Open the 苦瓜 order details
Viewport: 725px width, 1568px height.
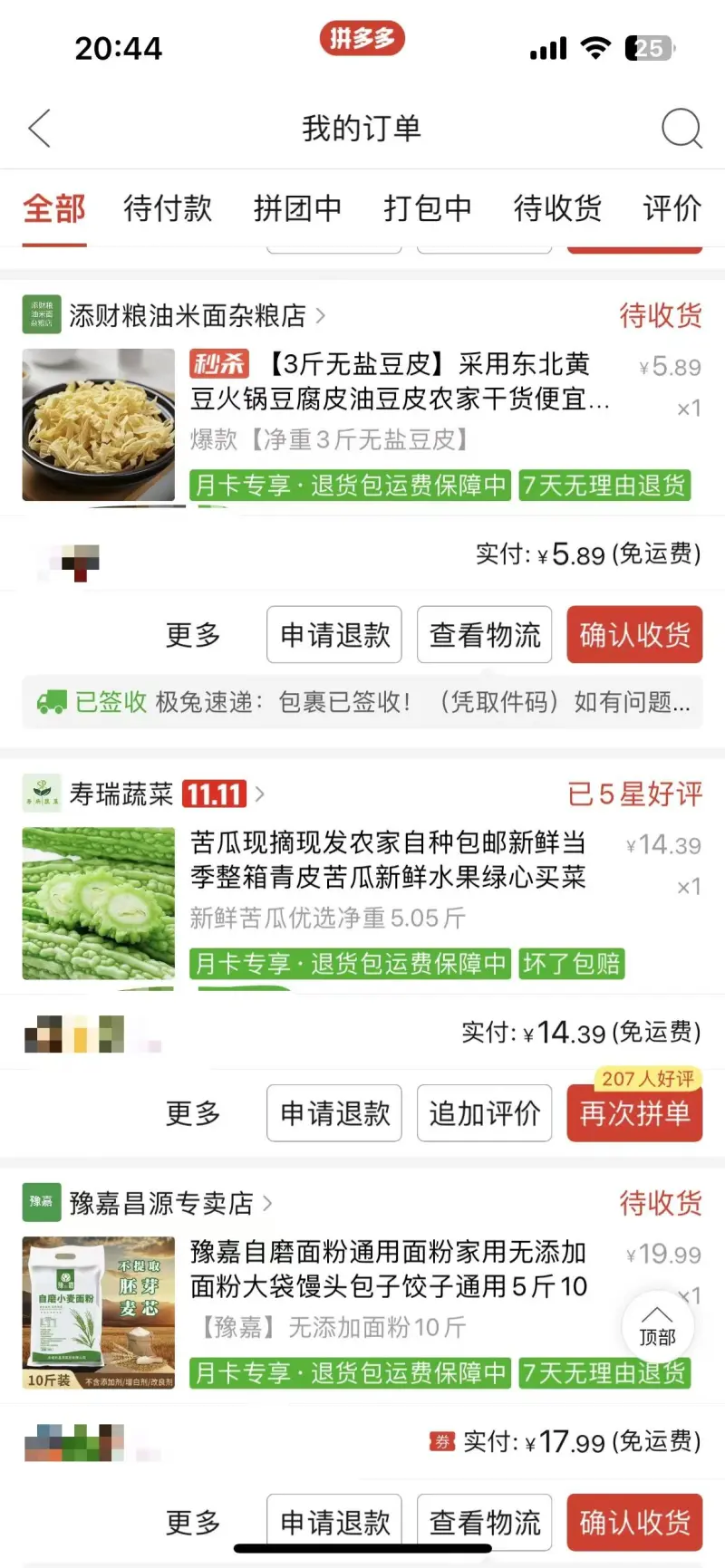[x=390, y=877]
